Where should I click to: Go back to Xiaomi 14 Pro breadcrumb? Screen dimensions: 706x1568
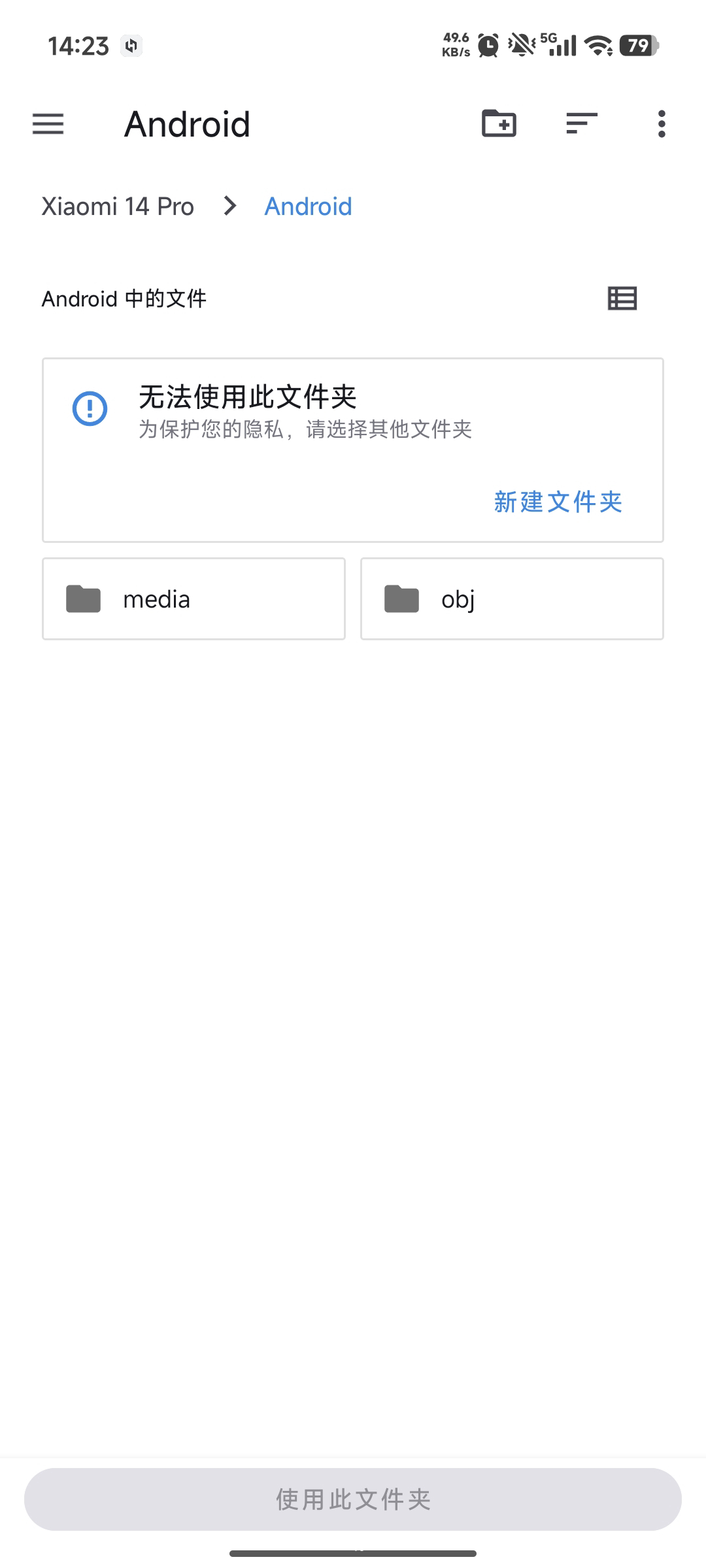[118, 206]
